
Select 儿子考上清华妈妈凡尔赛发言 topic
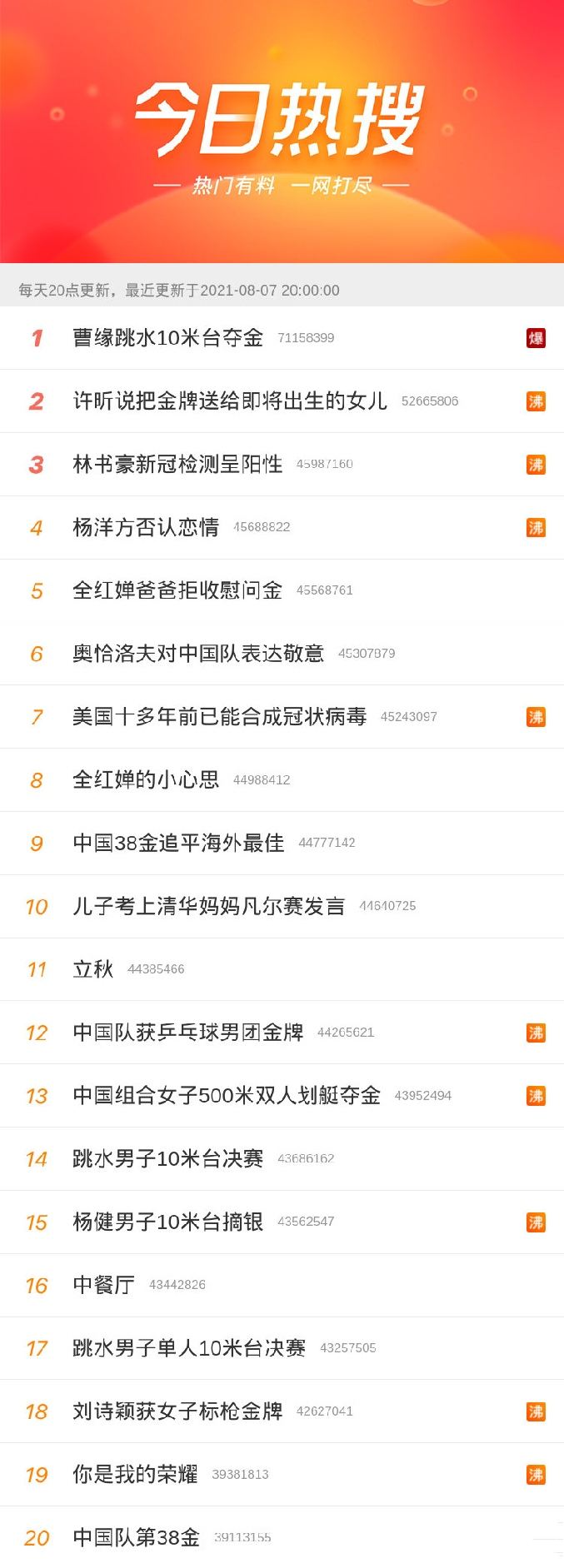coord(208,906)
